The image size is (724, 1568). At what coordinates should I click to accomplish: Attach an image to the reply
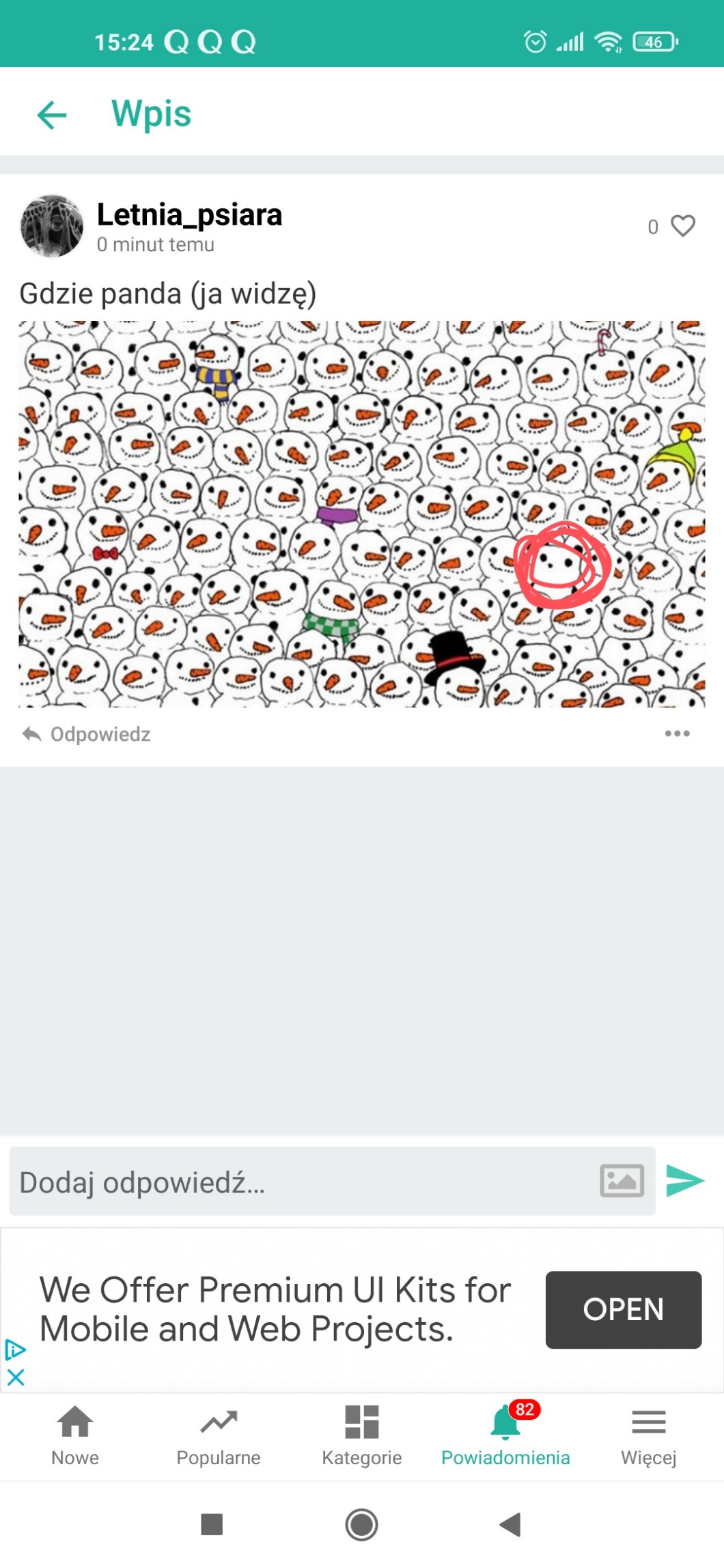(622, 1181)
